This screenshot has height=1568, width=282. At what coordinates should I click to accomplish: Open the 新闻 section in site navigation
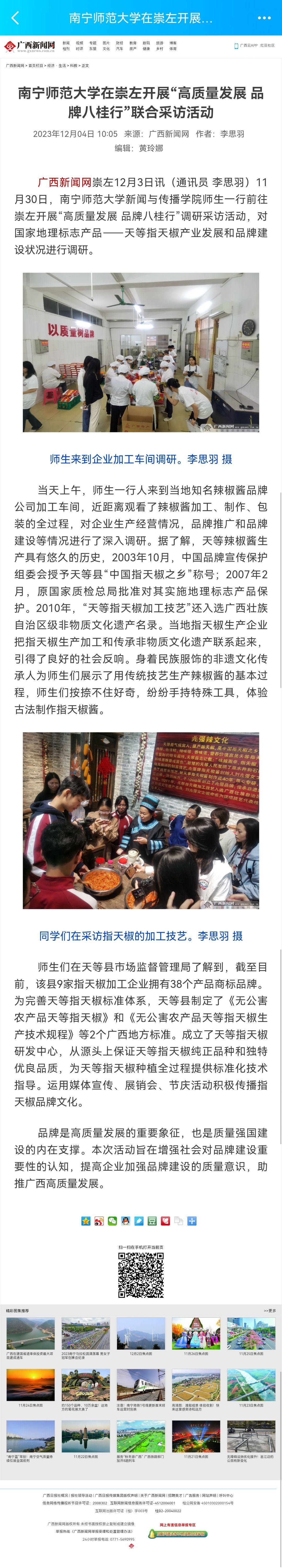pyautogui.click(x=66, y=42)
